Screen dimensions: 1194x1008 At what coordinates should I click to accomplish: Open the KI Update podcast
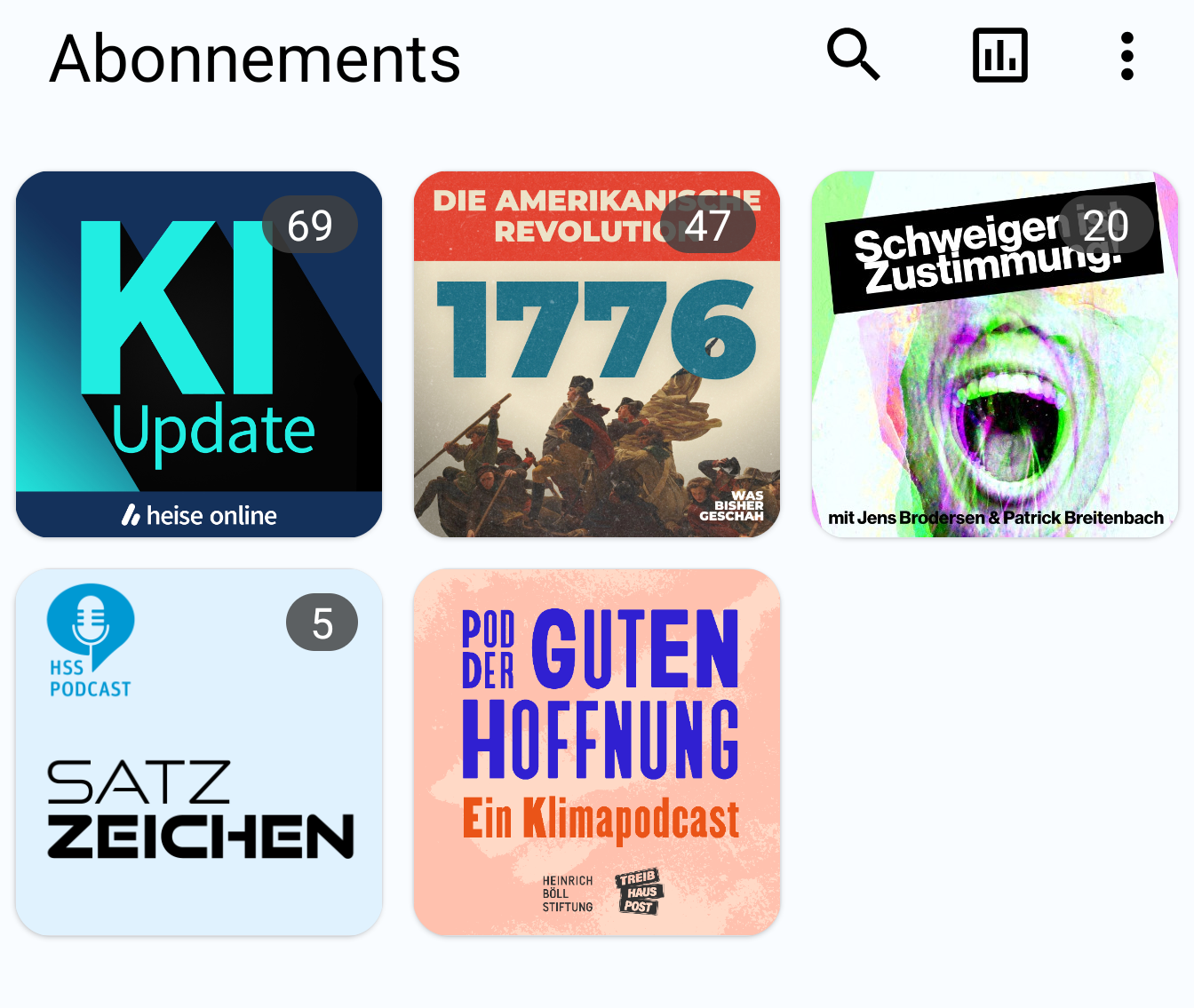click(x=199, y=354)
